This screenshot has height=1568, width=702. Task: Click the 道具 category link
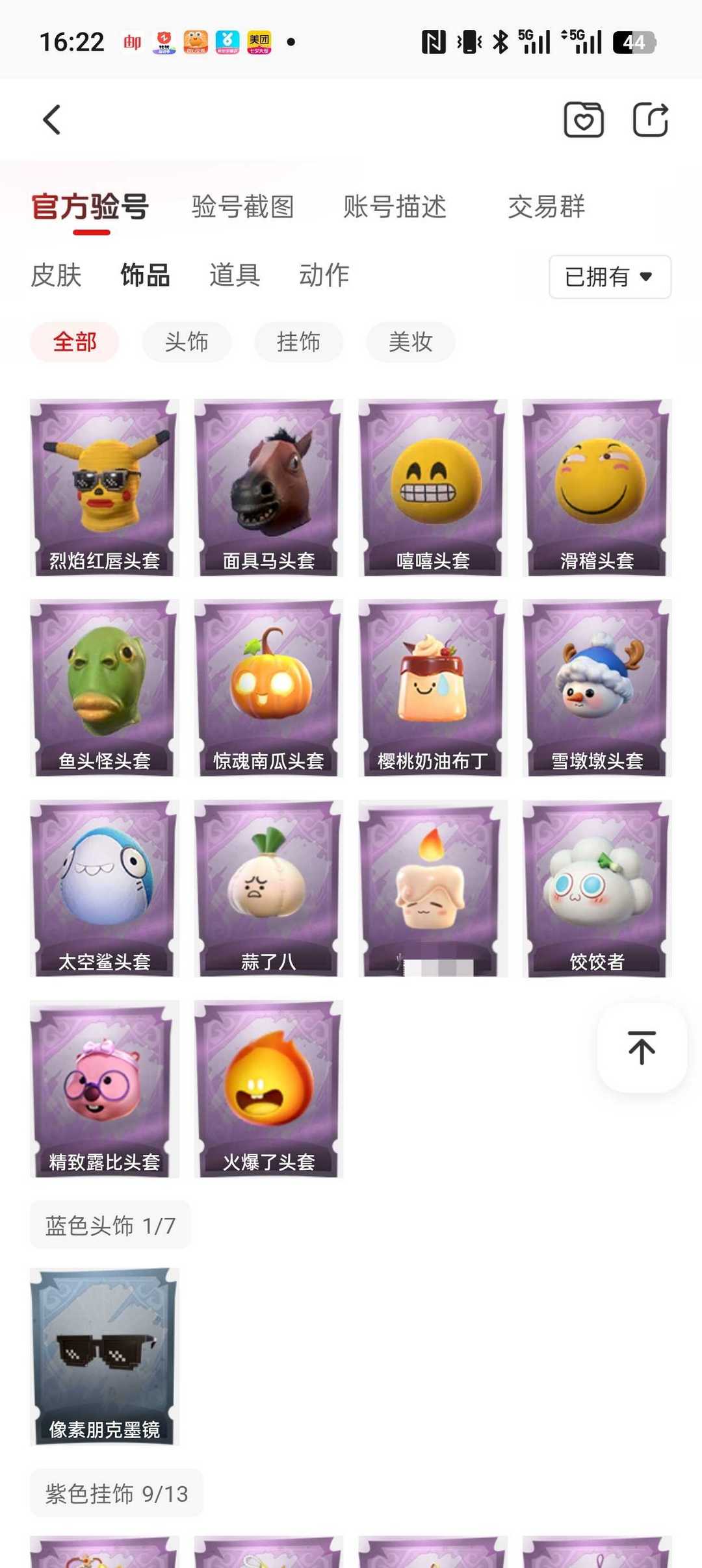235,275
